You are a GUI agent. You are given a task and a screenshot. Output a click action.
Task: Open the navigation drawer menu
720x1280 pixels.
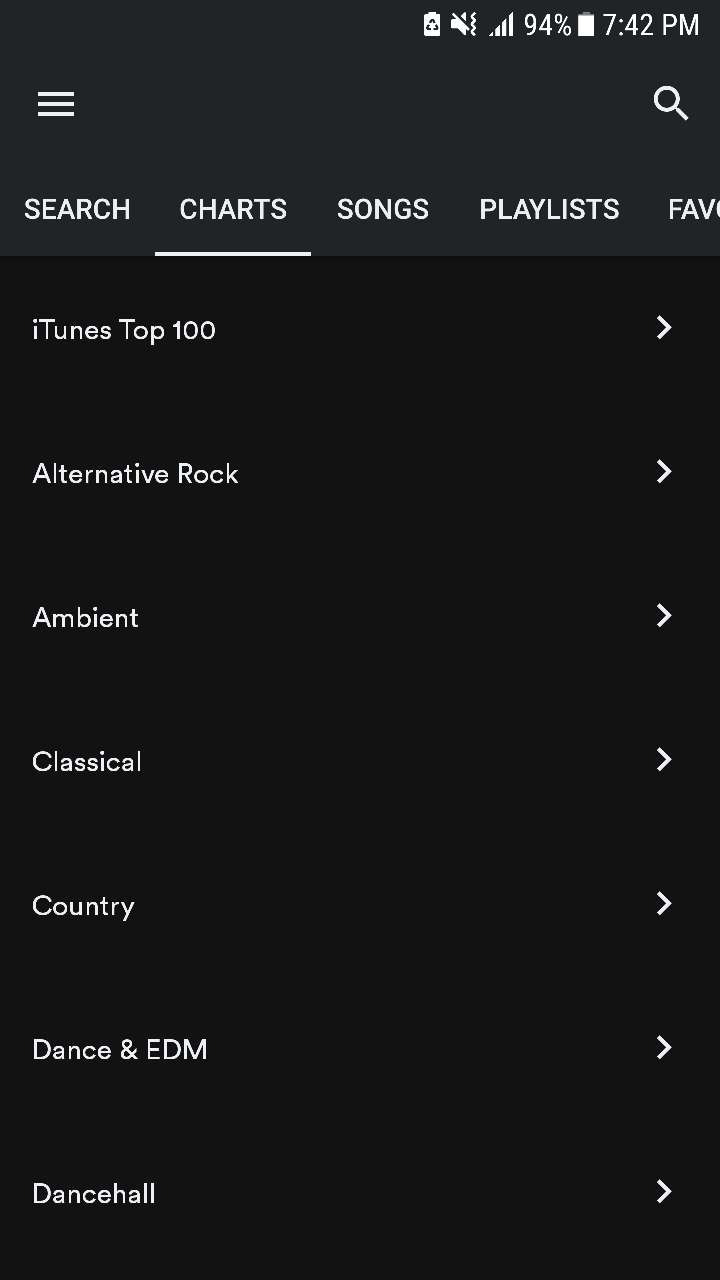point(55,104)
